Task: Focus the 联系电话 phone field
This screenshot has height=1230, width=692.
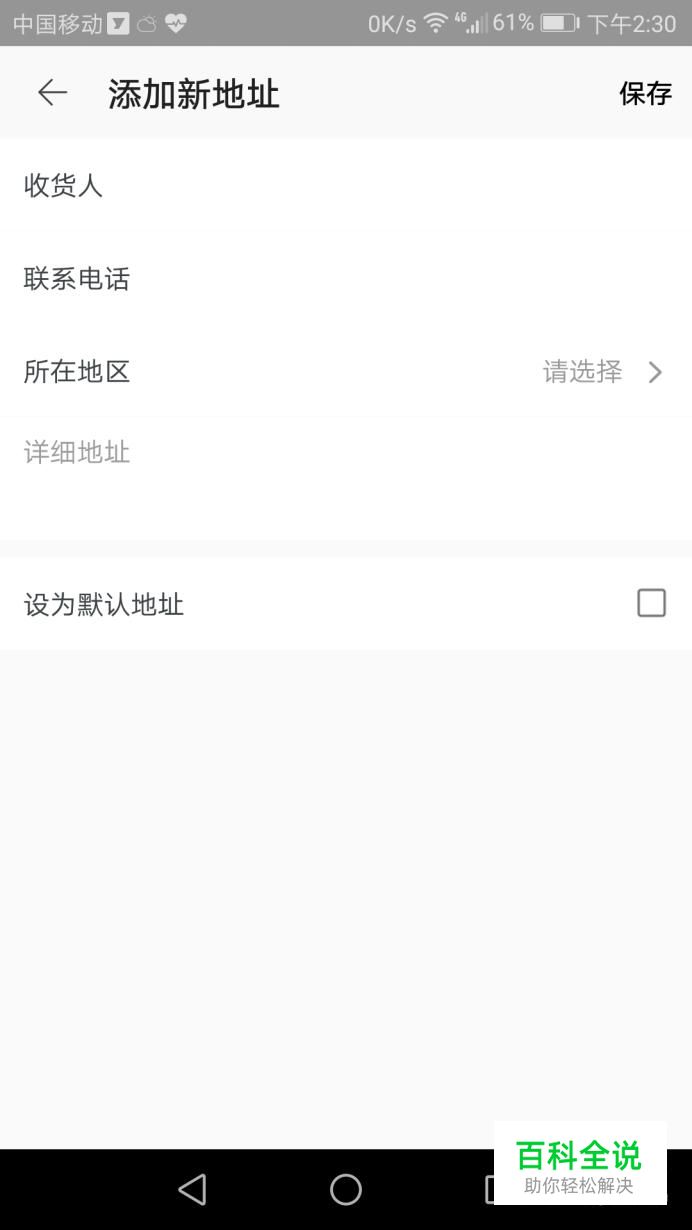Action: 346,279
